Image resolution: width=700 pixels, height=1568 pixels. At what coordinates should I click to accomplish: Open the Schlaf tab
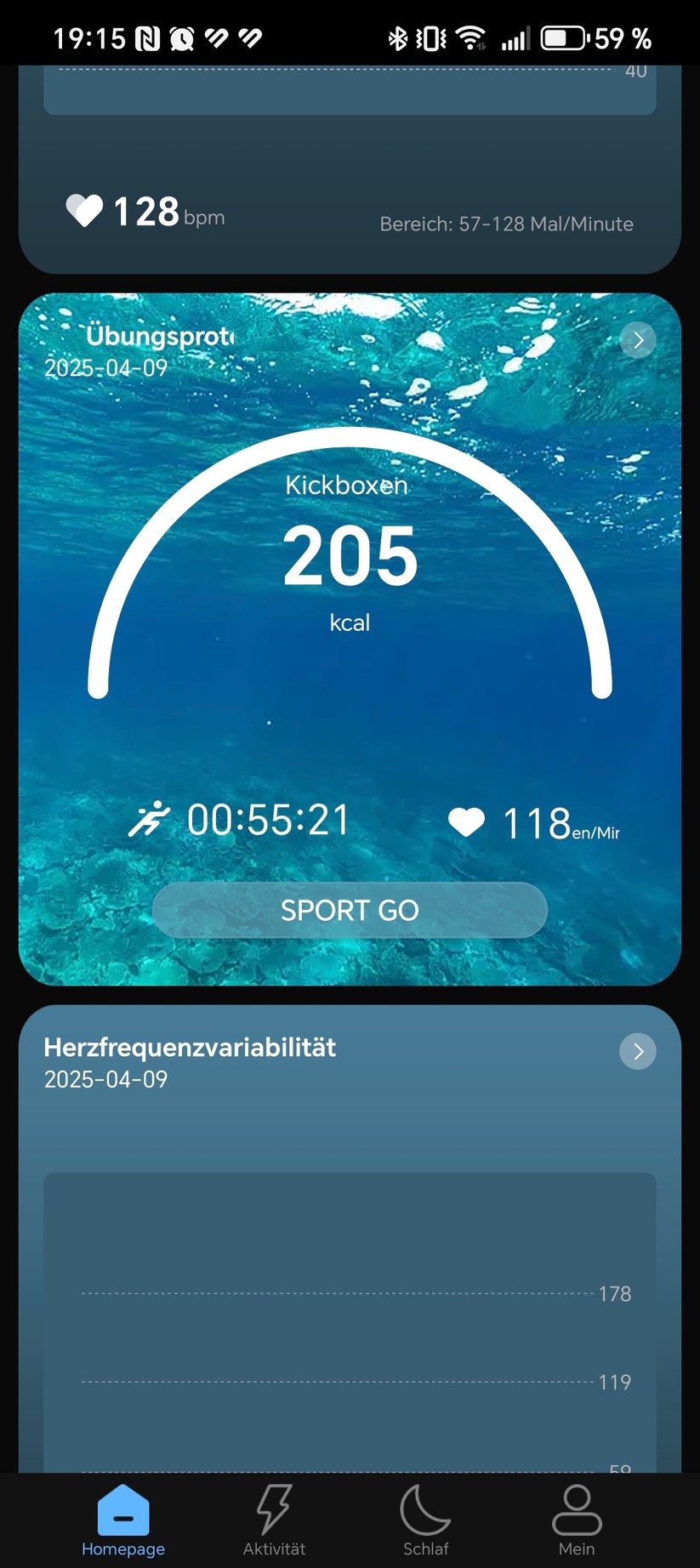(x=425, y=1520)
